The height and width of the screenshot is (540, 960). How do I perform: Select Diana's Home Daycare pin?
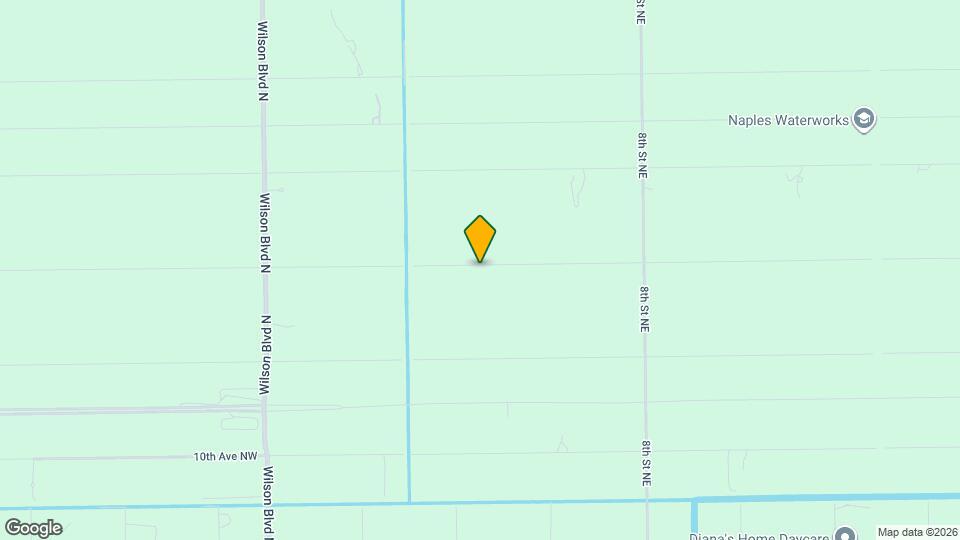pyautogui.click(x=846, y=534)
